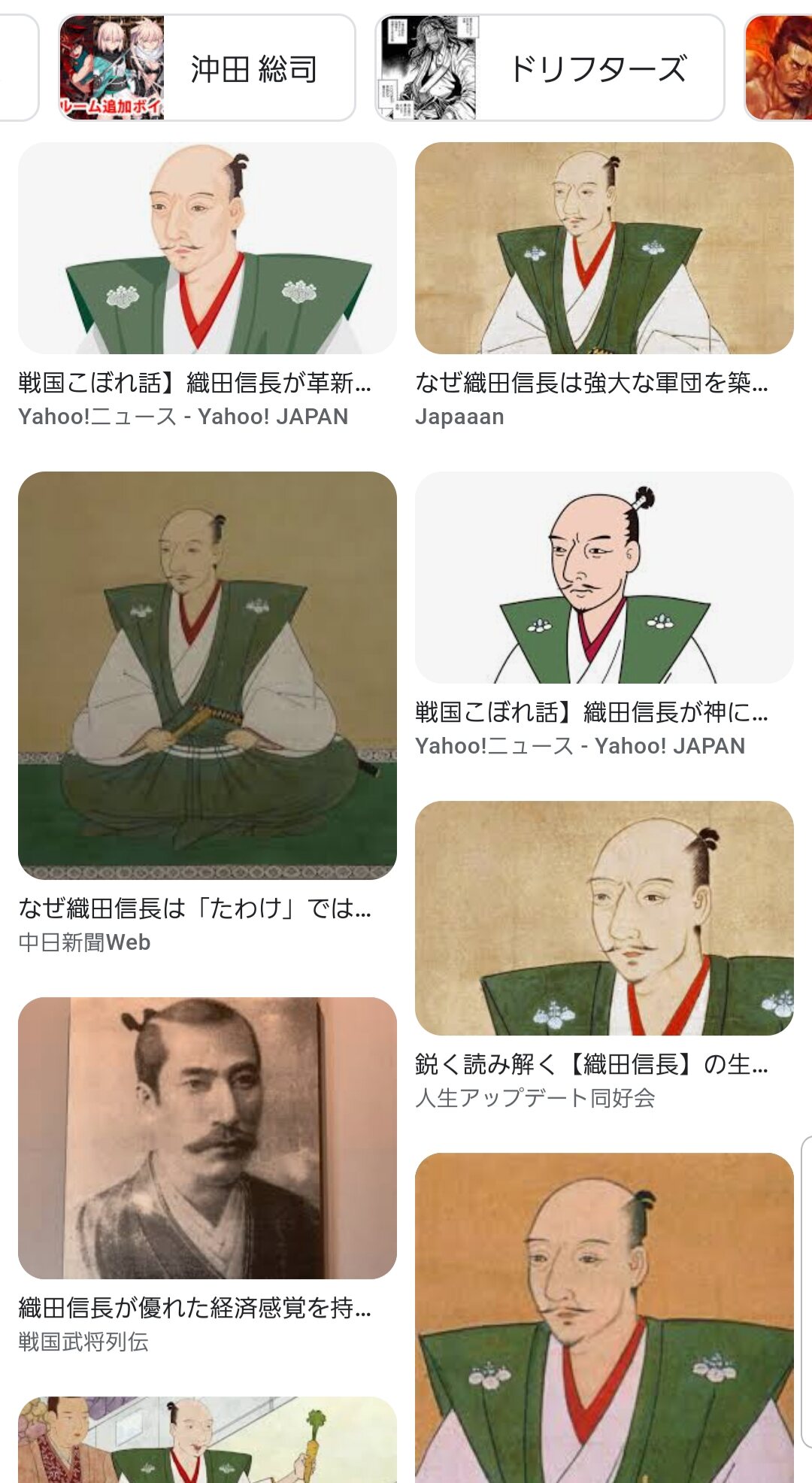Open the cartoon image with carrot
Viewport: 812px width, 1483px height.
pos(207,1439)
